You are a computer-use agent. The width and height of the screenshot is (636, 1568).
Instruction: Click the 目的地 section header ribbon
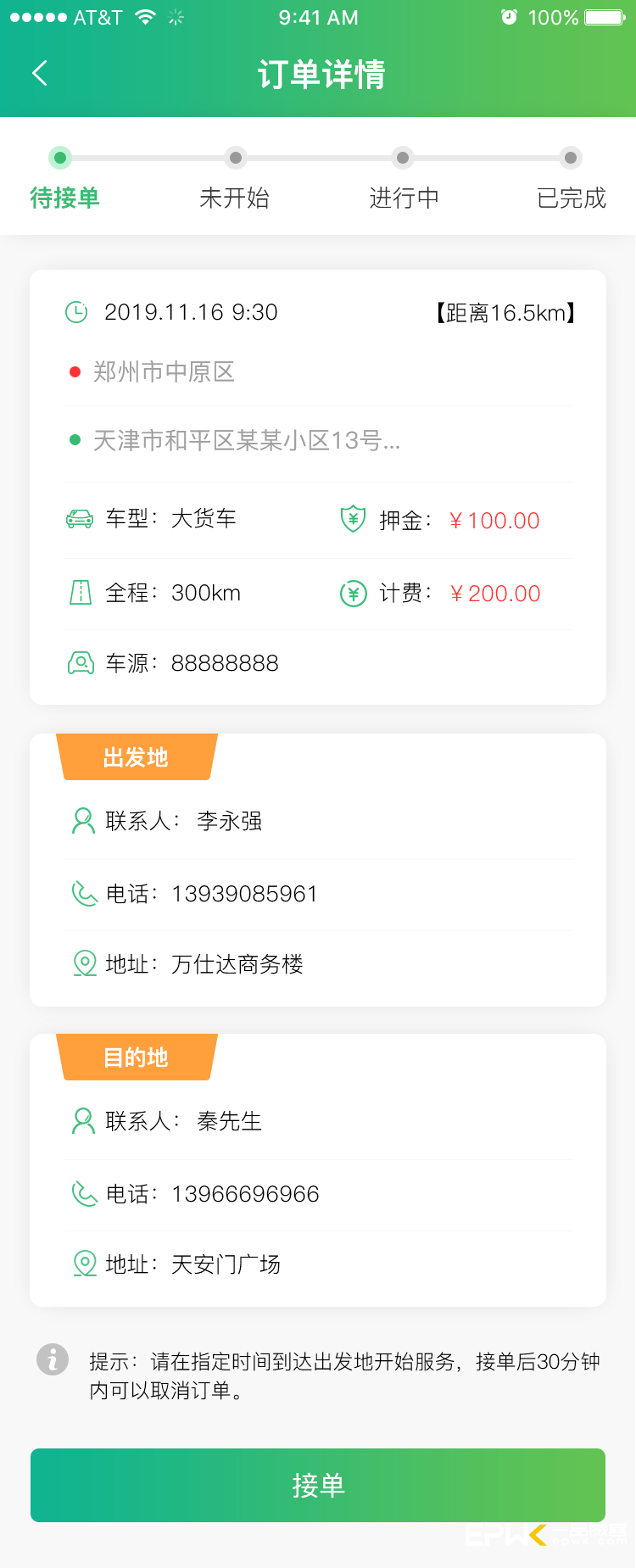click(x=136, y=1057)
